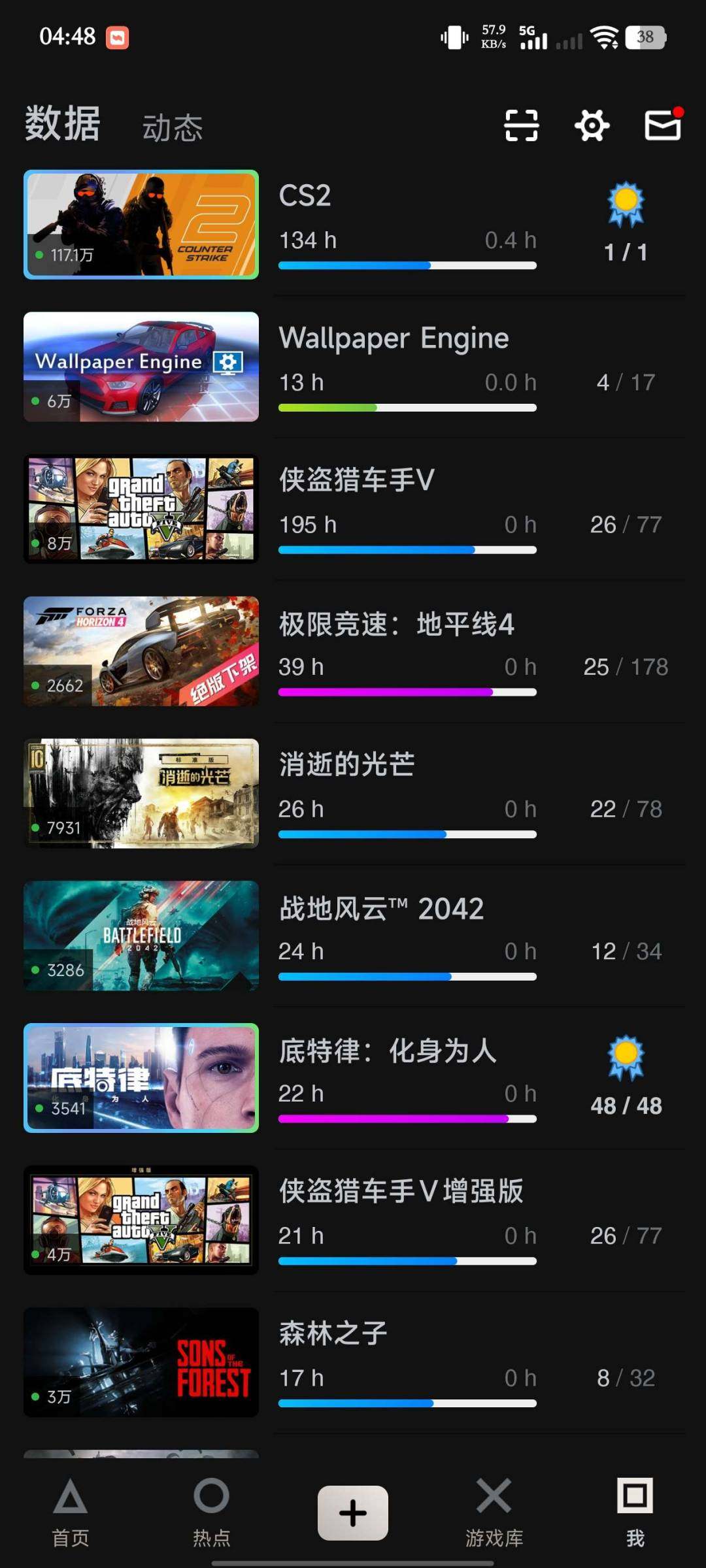Viewport: 706px width, 1568px height.
Task: Switch to the 数据 tab
Action: click(61, 124)
